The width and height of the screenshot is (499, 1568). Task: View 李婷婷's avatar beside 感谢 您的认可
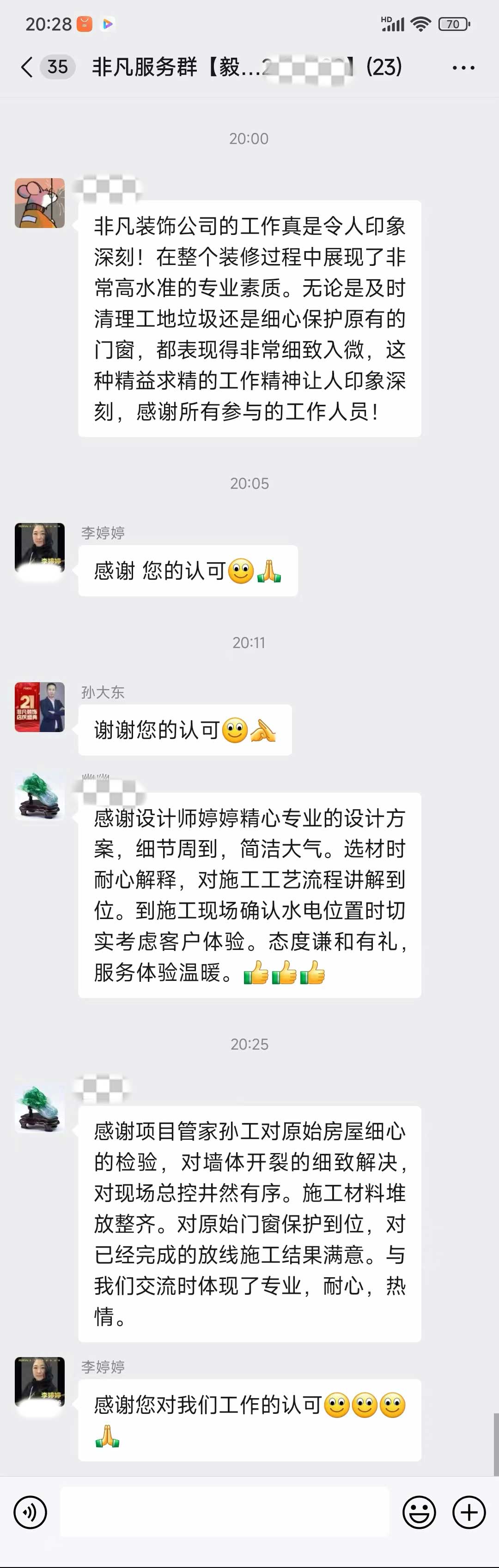point(40,547)
